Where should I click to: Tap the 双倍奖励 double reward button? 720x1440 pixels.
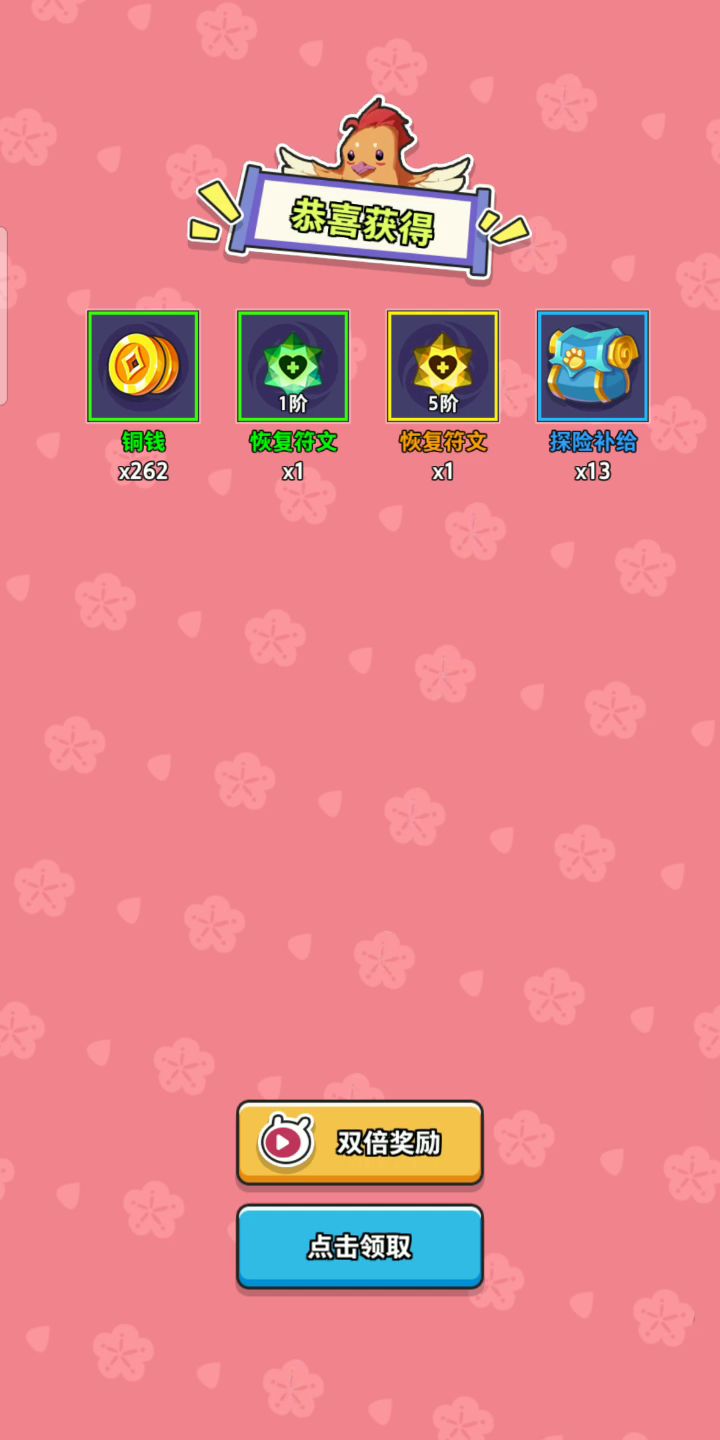coord(360,1142)
